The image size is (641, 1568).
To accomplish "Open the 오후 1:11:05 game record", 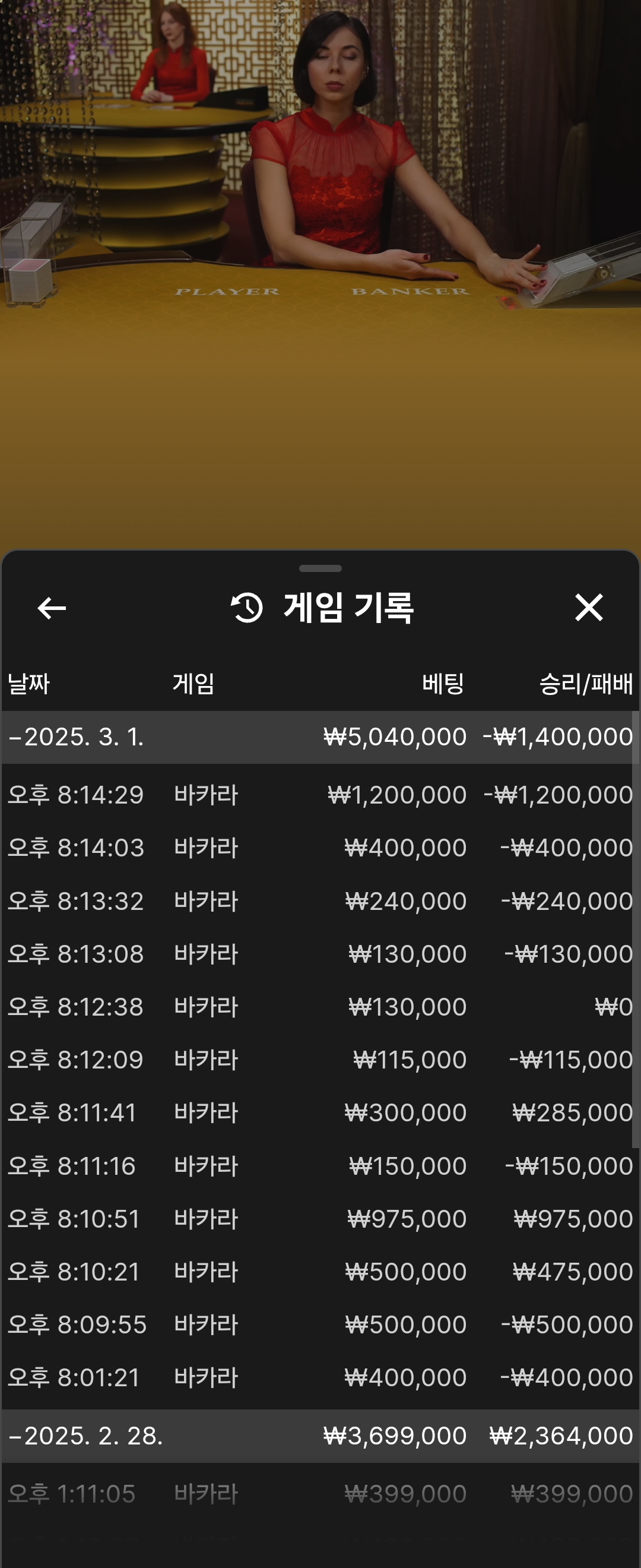I will pos(320,1494).
